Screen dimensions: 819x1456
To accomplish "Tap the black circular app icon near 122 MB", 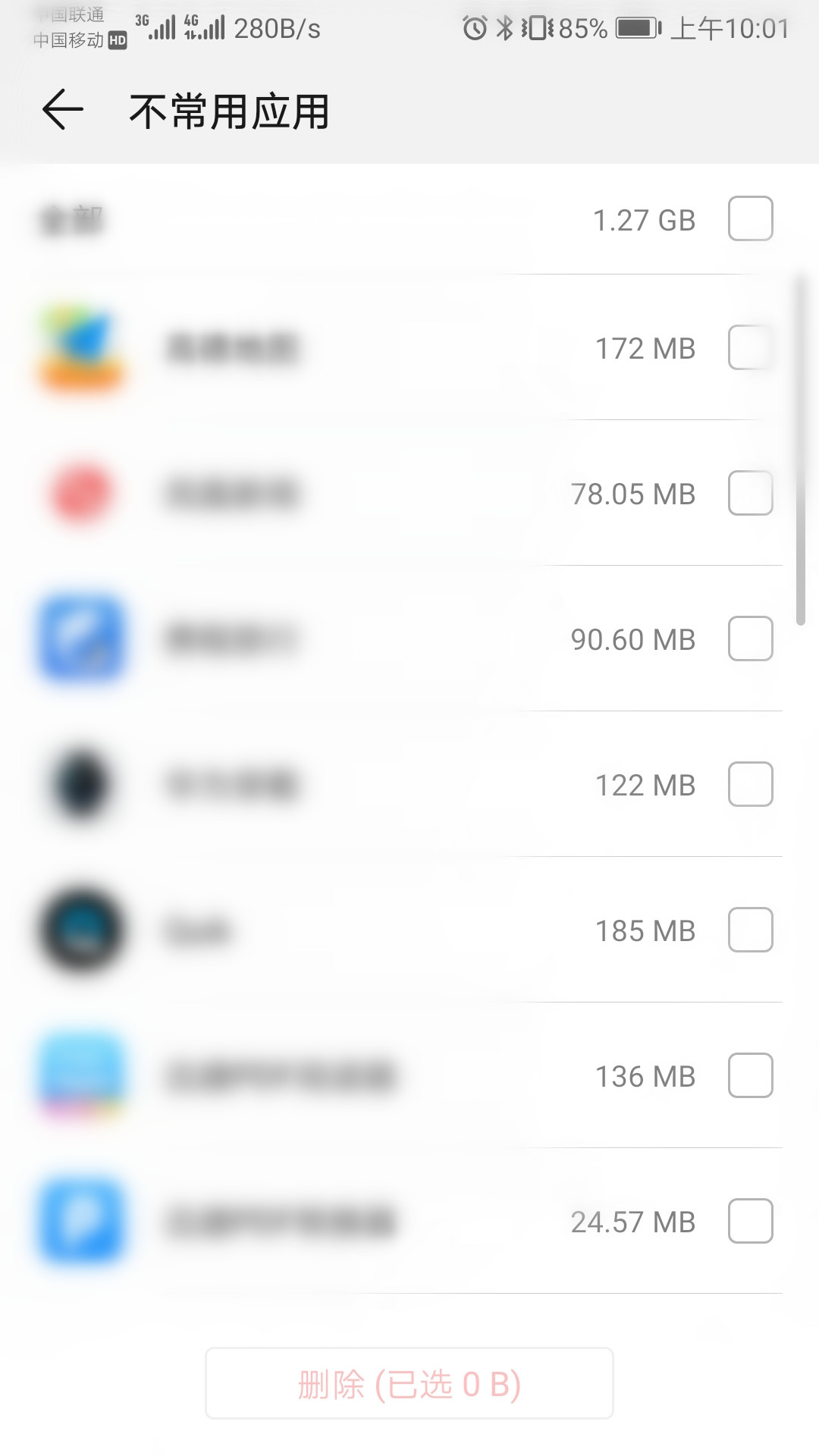I will pyautogui.click(x=81, y=785).
